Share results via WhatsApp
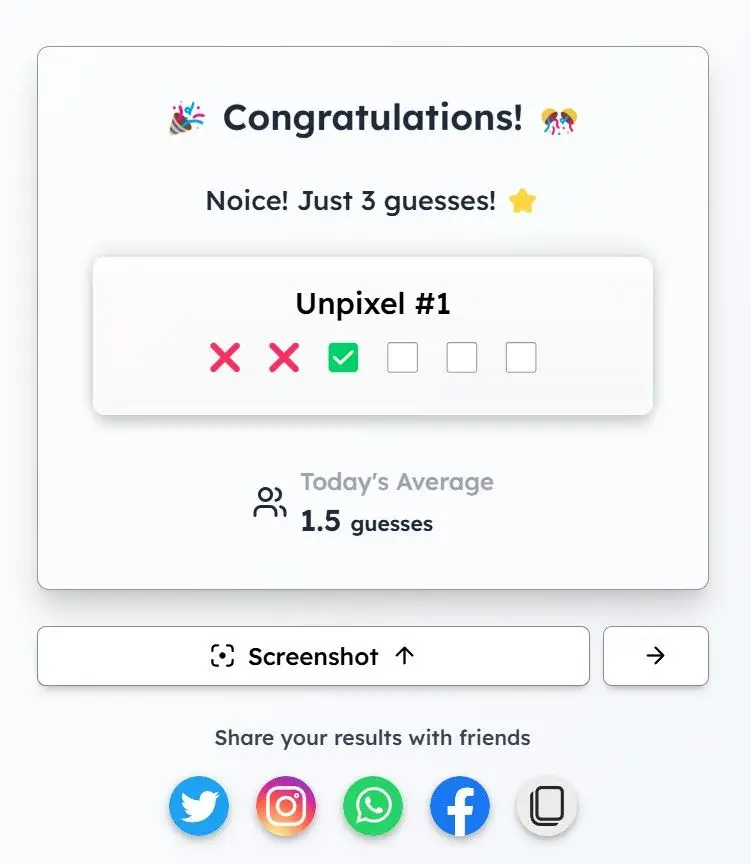 pos(373,806)
